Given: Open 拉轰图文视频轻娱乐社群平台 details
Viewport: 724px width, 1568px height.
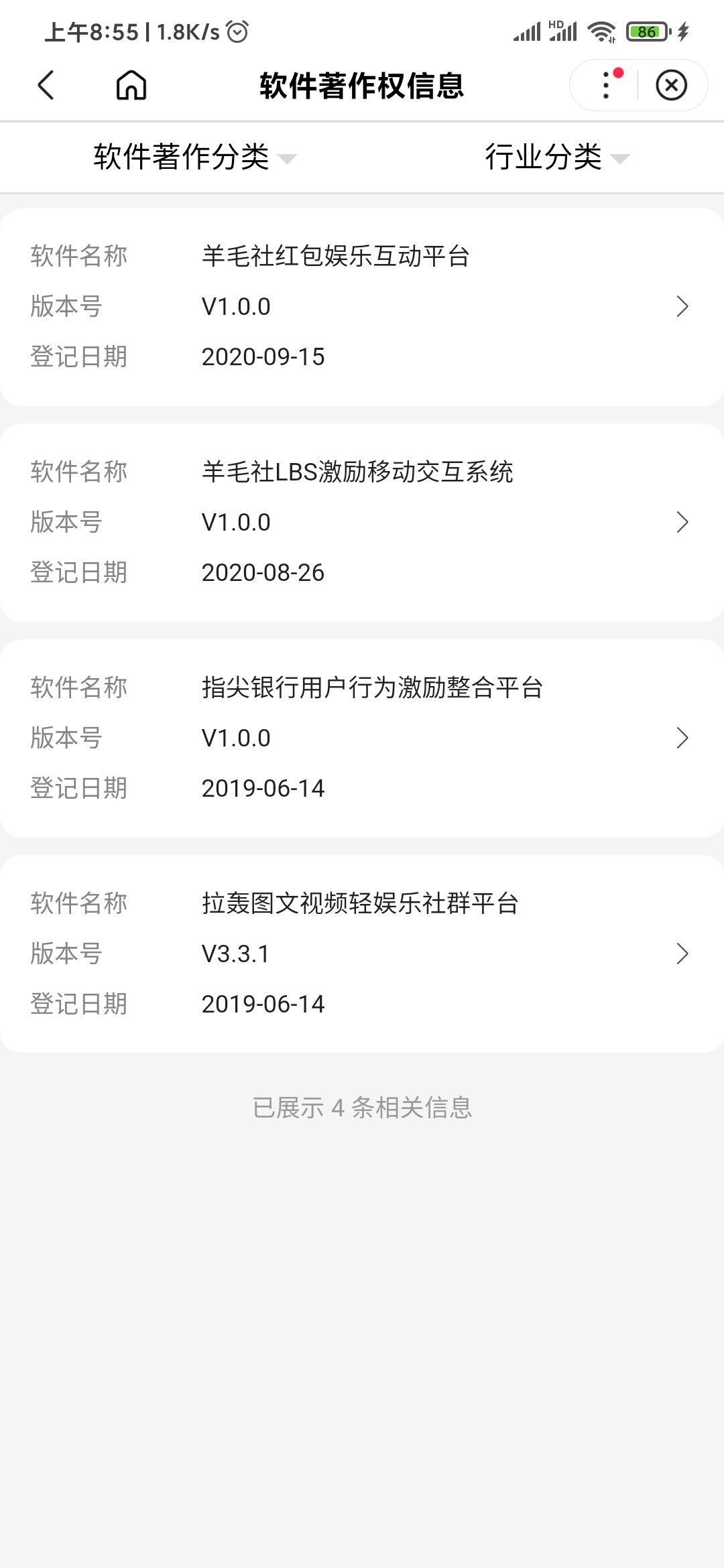Looking at the screenshot, I should pos(362,954).
